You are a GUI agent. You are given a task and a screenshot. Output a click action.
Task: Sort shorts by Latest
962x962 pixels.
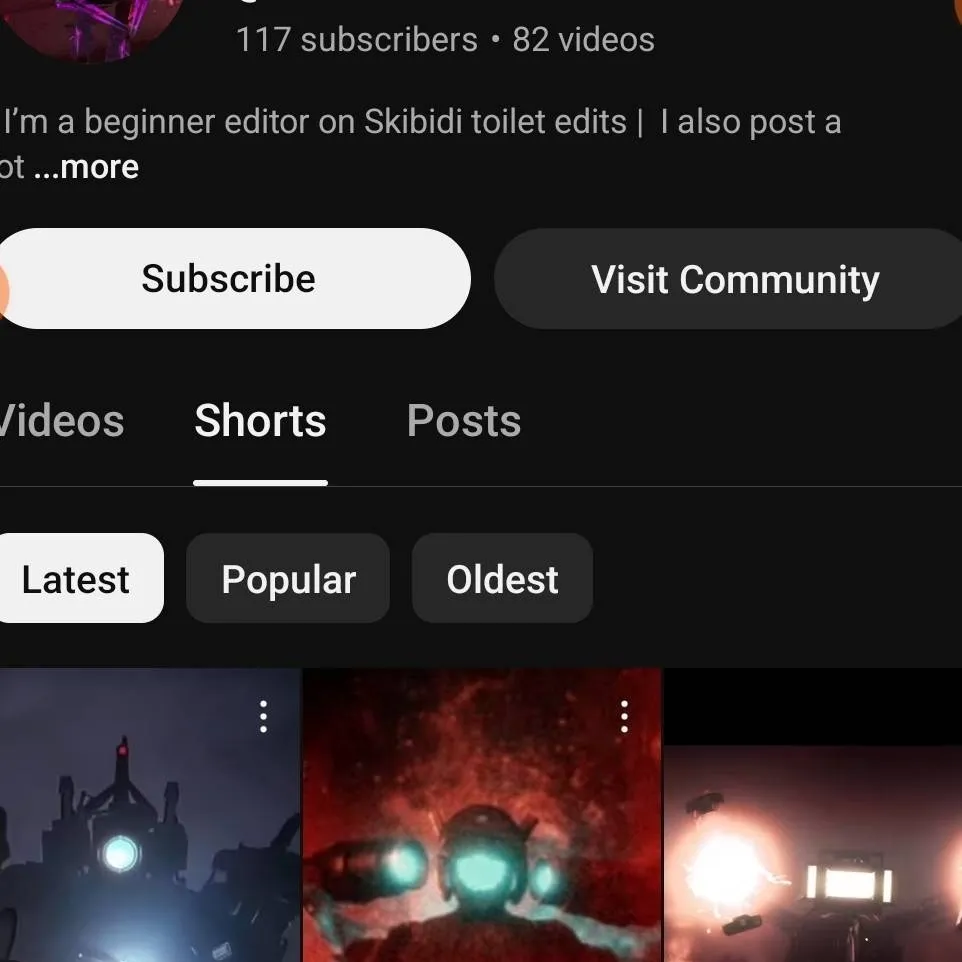click(76, 579)
